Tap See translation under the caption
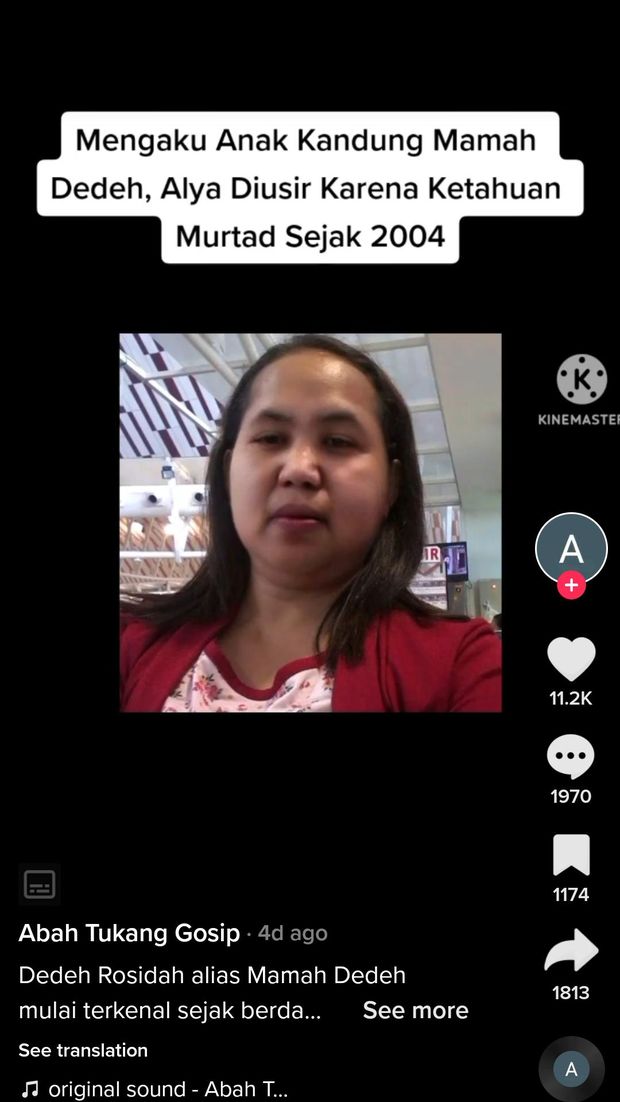 [83, 1050]
